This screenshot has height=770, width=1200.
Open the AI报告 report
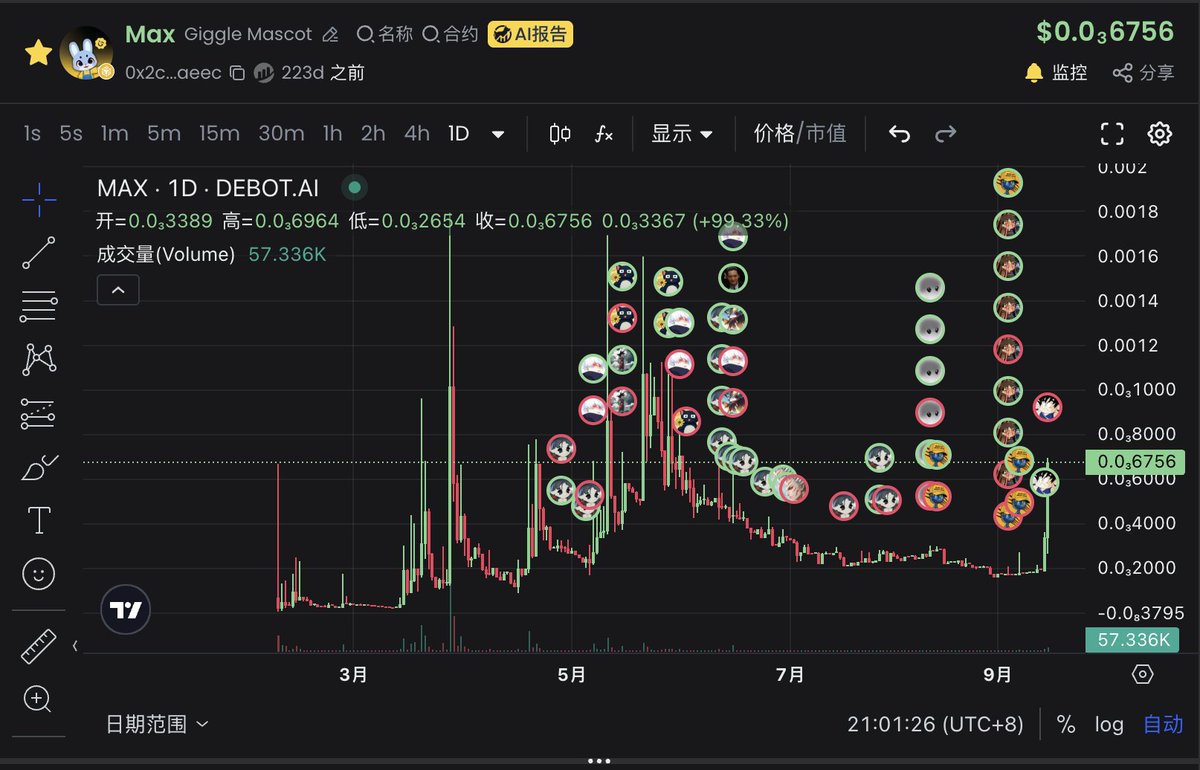(530, 34)
